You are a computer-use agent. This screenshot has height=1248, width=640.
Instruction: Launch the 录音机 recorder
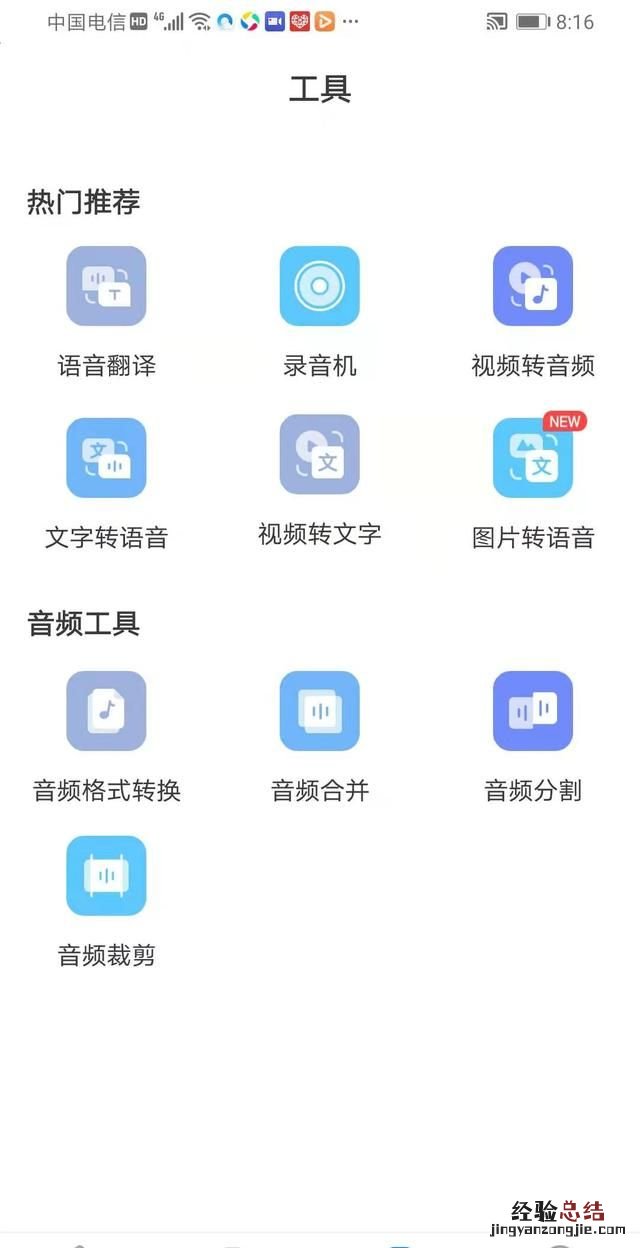point(319,287)
